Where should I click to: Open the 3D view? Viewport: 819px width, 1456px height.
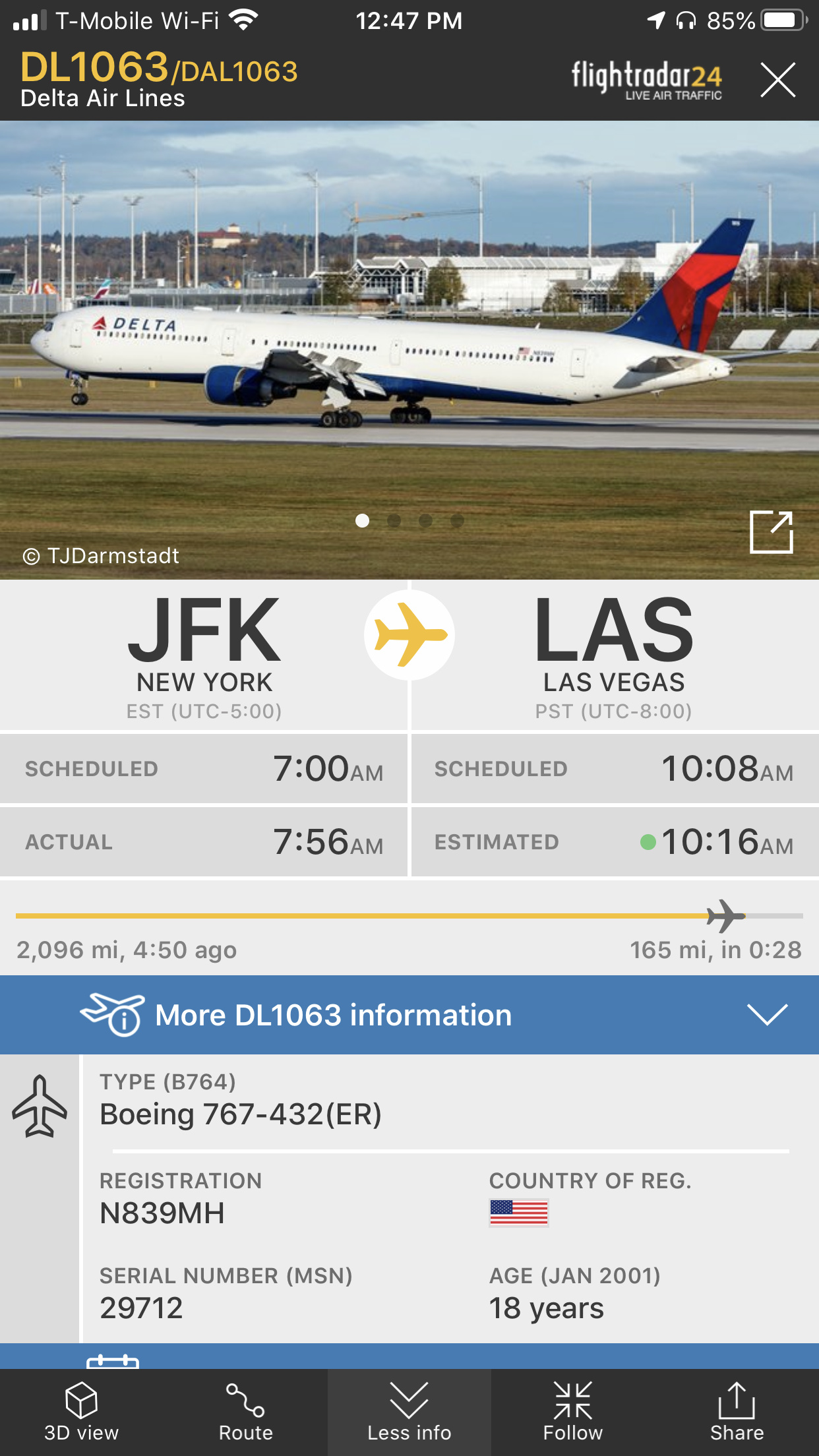point(81,1412)
